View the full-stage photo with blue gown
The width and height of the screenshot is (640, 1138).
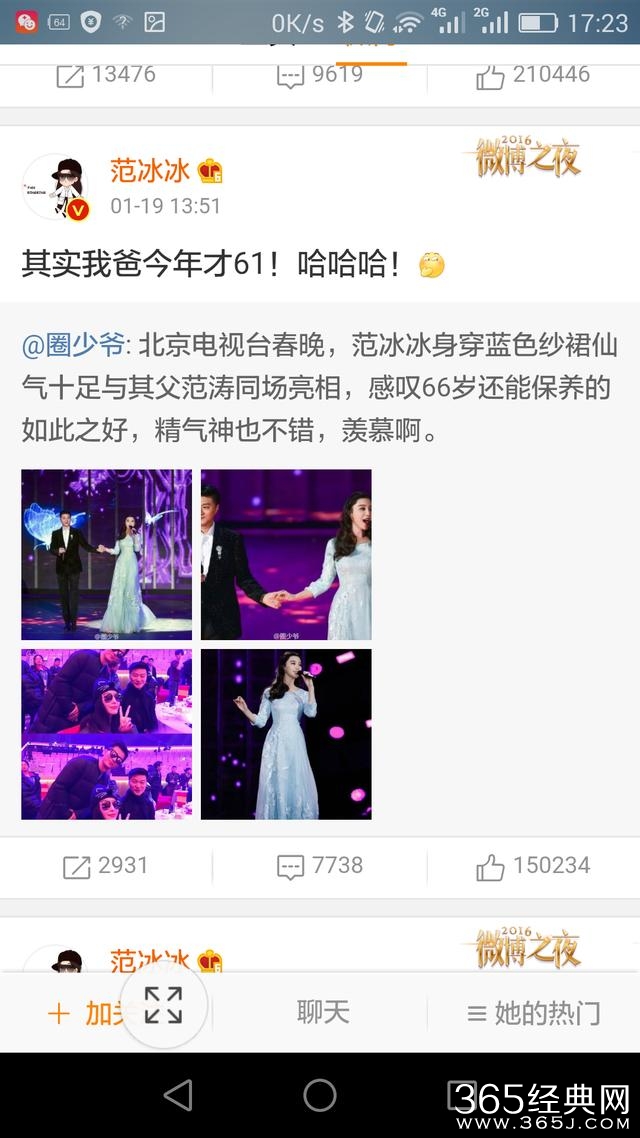coord(106,554)
